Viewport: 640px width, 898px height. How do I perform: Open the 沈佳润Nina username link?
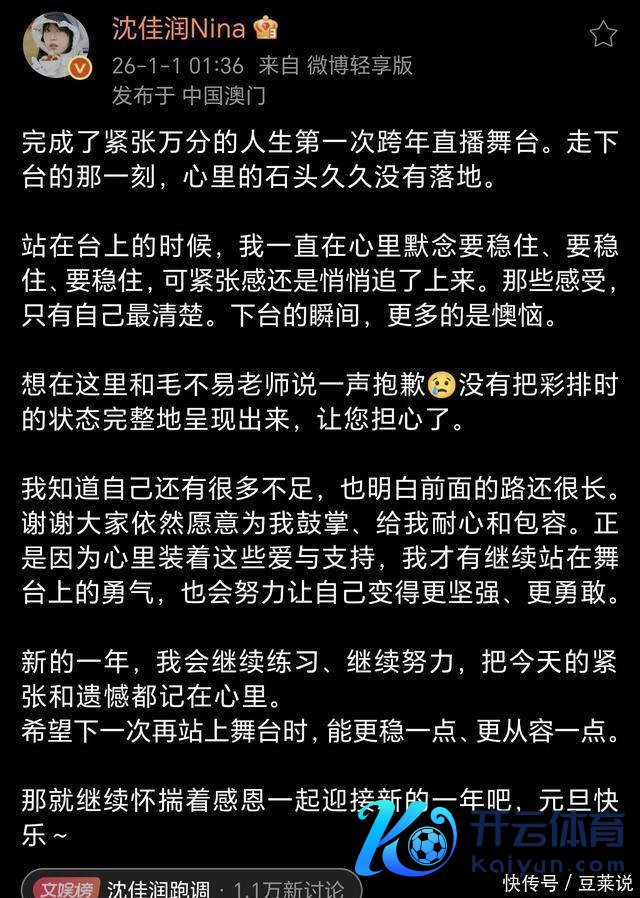[x=178, y=28]
